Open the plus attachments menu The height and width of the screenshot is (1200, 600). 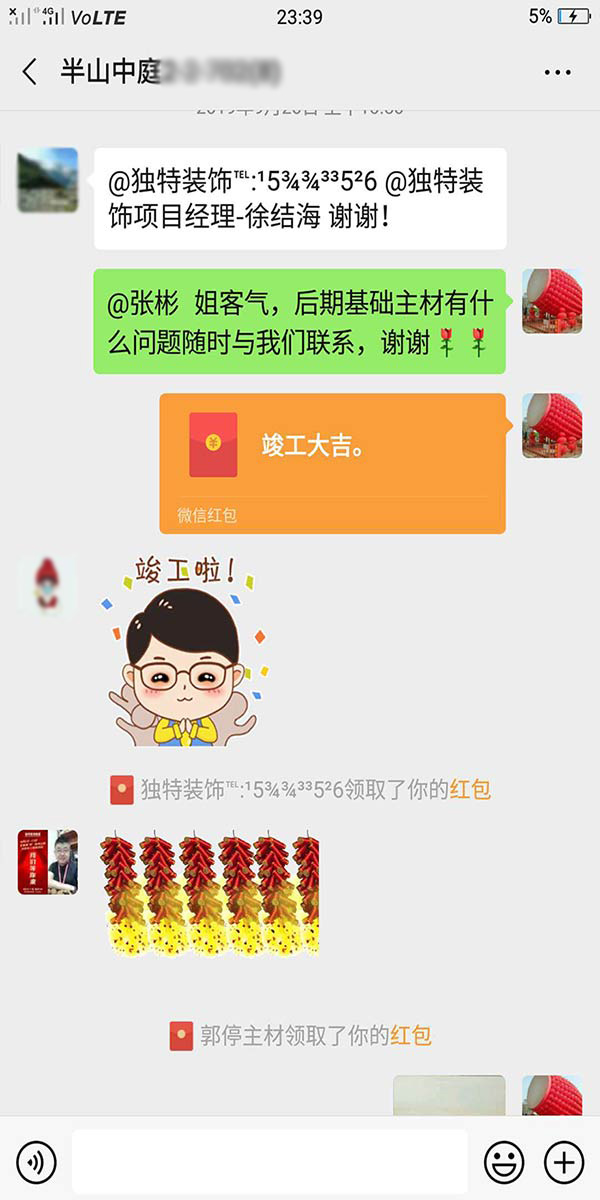pyautogui.click(x=564, y=1162)
